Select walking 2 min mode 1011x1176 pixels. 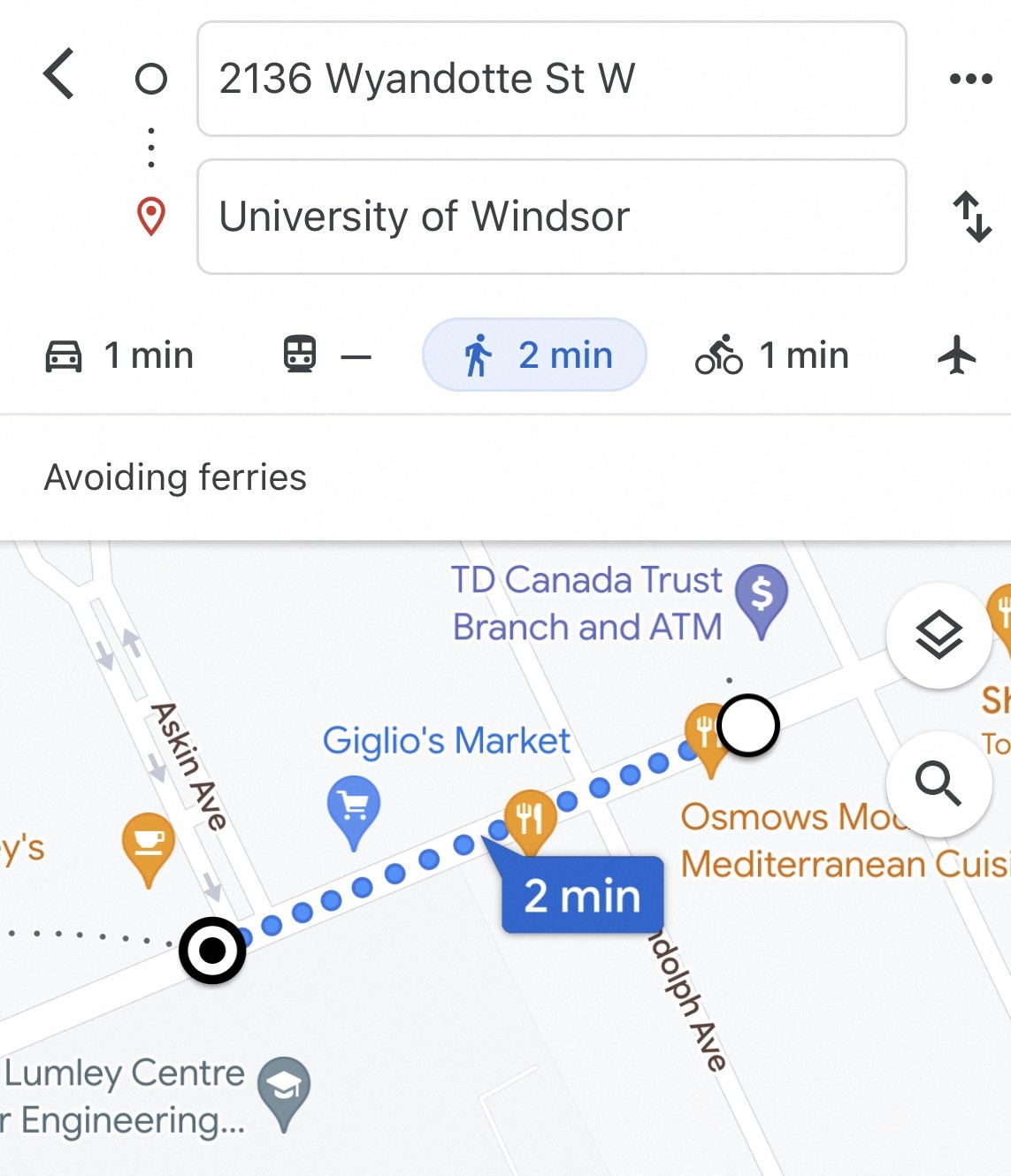pyautogui.click(x=535, y=355)
